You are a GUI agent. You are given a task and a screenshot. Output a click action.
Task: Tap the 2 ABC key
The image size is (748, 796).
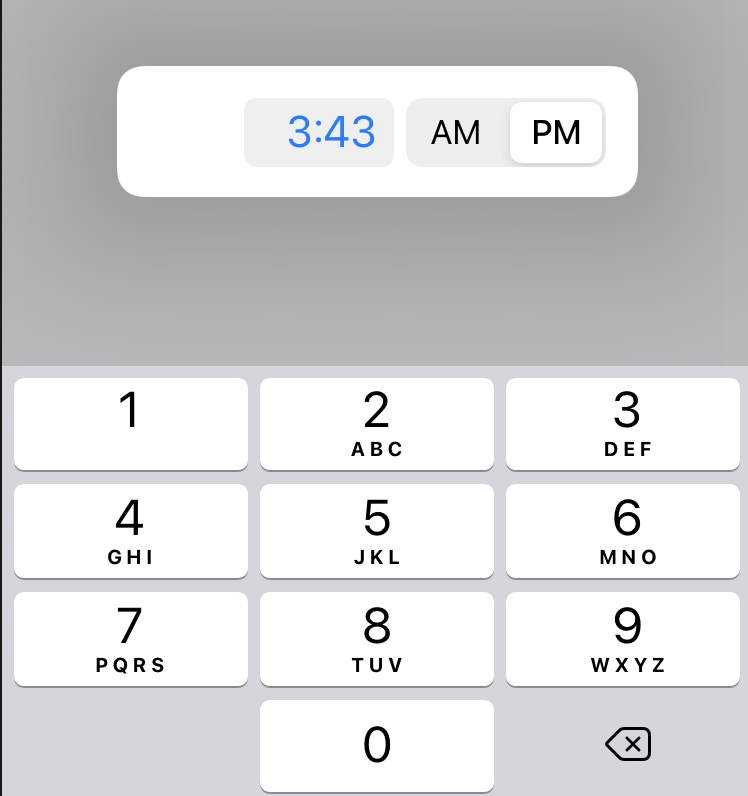tap(376, 423)
